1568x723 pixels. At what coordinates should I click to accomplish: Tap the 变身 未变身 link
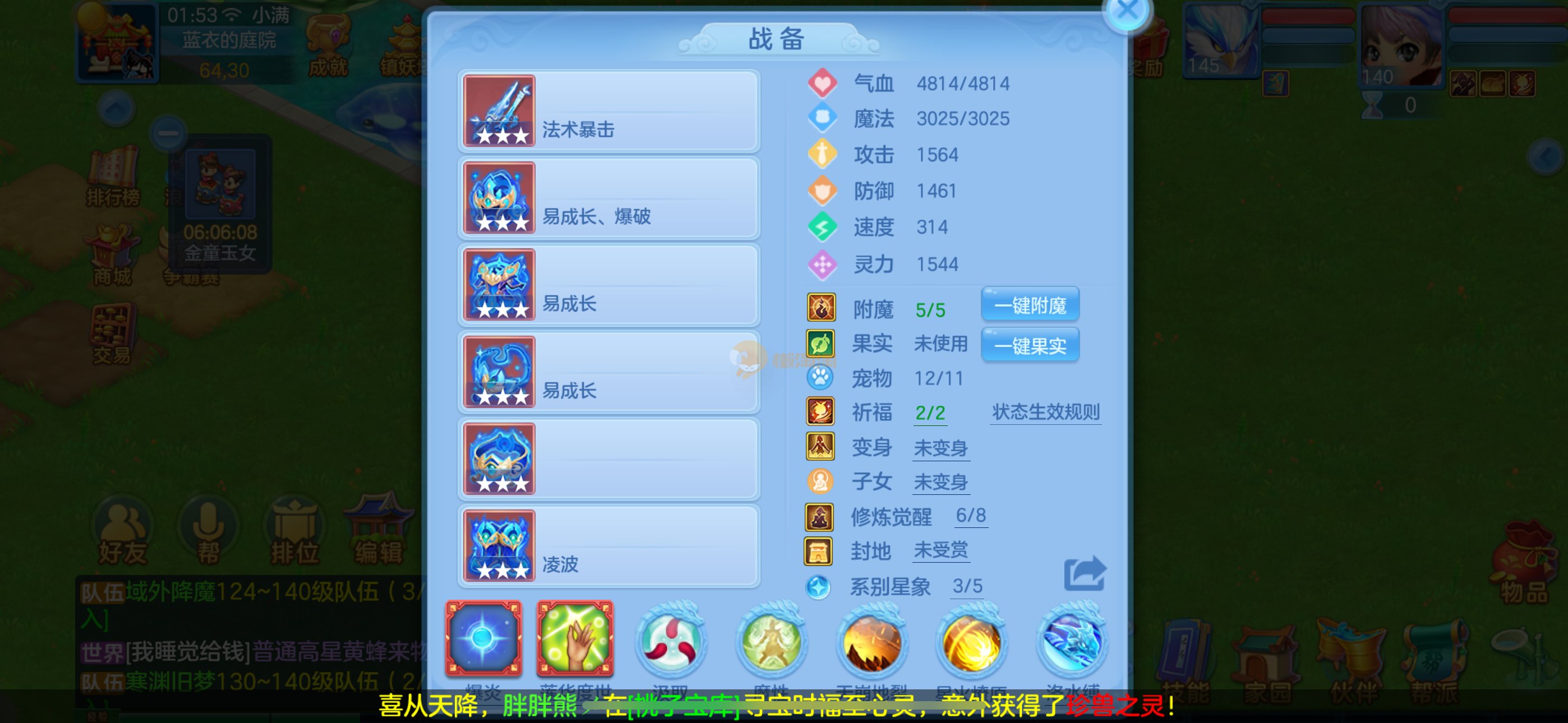pyautogui.click(x=940, y=448)
